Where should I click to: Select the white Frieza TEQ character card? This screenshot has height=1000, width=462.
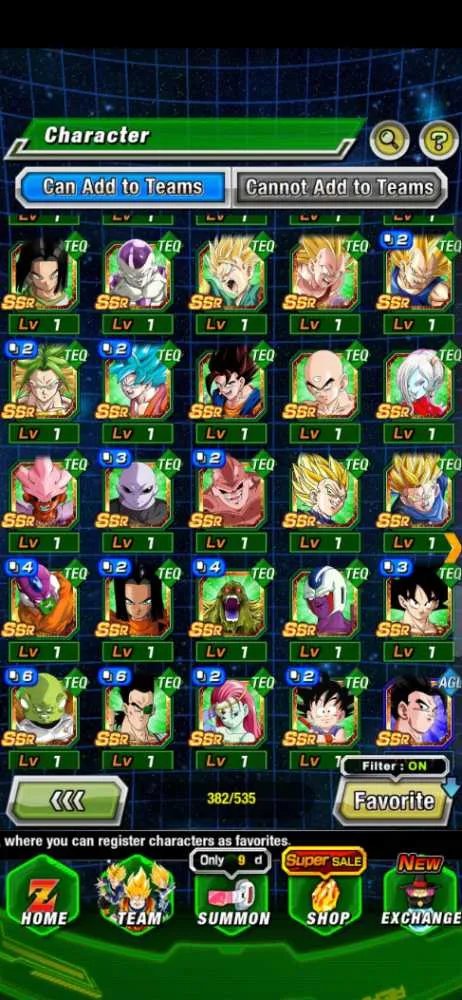[x=138, y=273]
